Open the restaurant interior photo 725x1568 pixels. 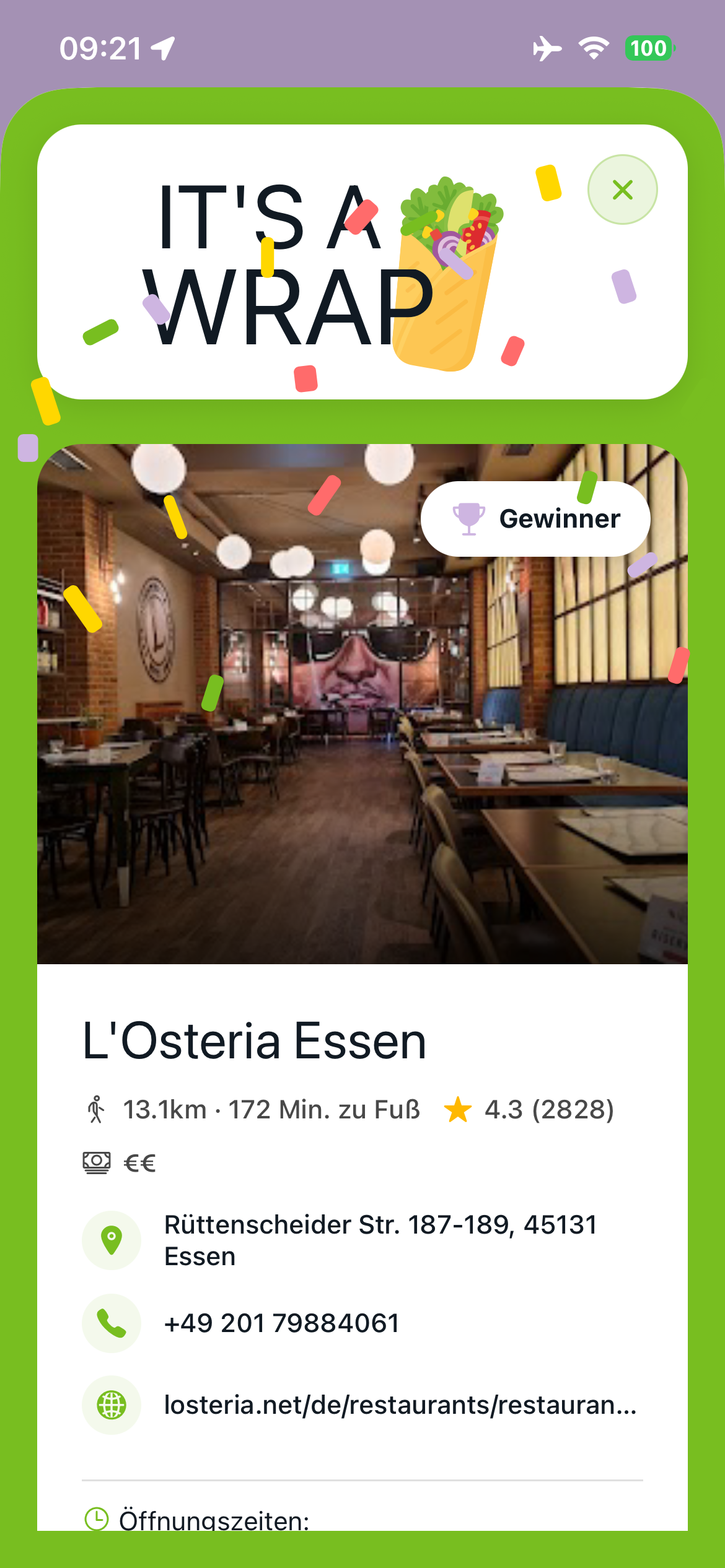click(362, 712)
